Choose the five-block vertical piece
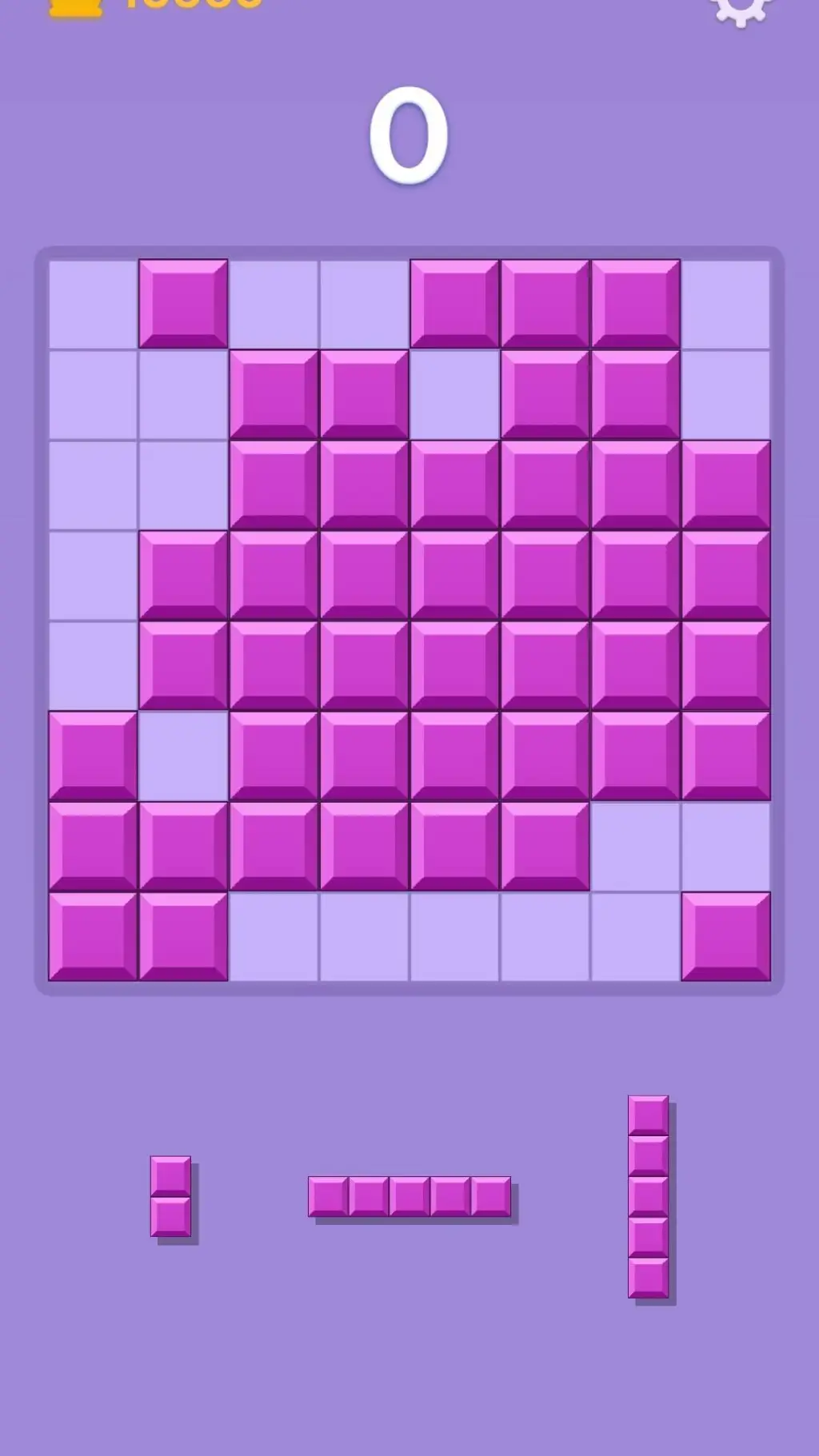Image resolution: width=819 pixels, height=1456 pixels. [648, 1196]
